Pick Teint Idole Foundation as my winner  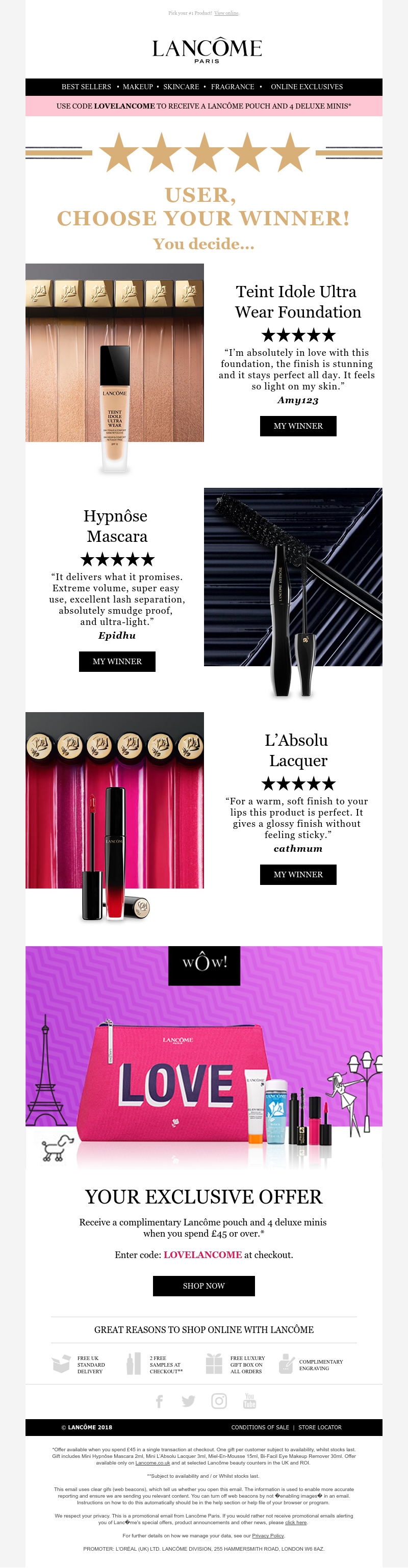[x=298, y=426]
